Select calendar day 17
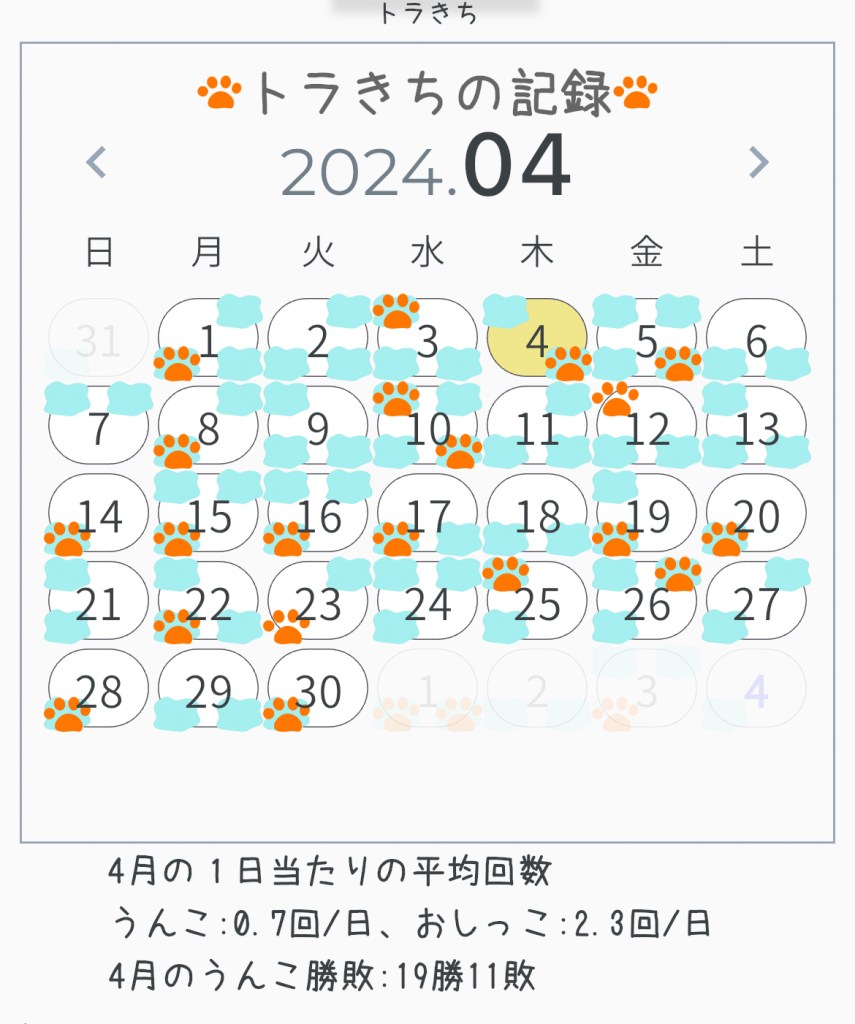The image size is (855, 1024). (428, 516)
